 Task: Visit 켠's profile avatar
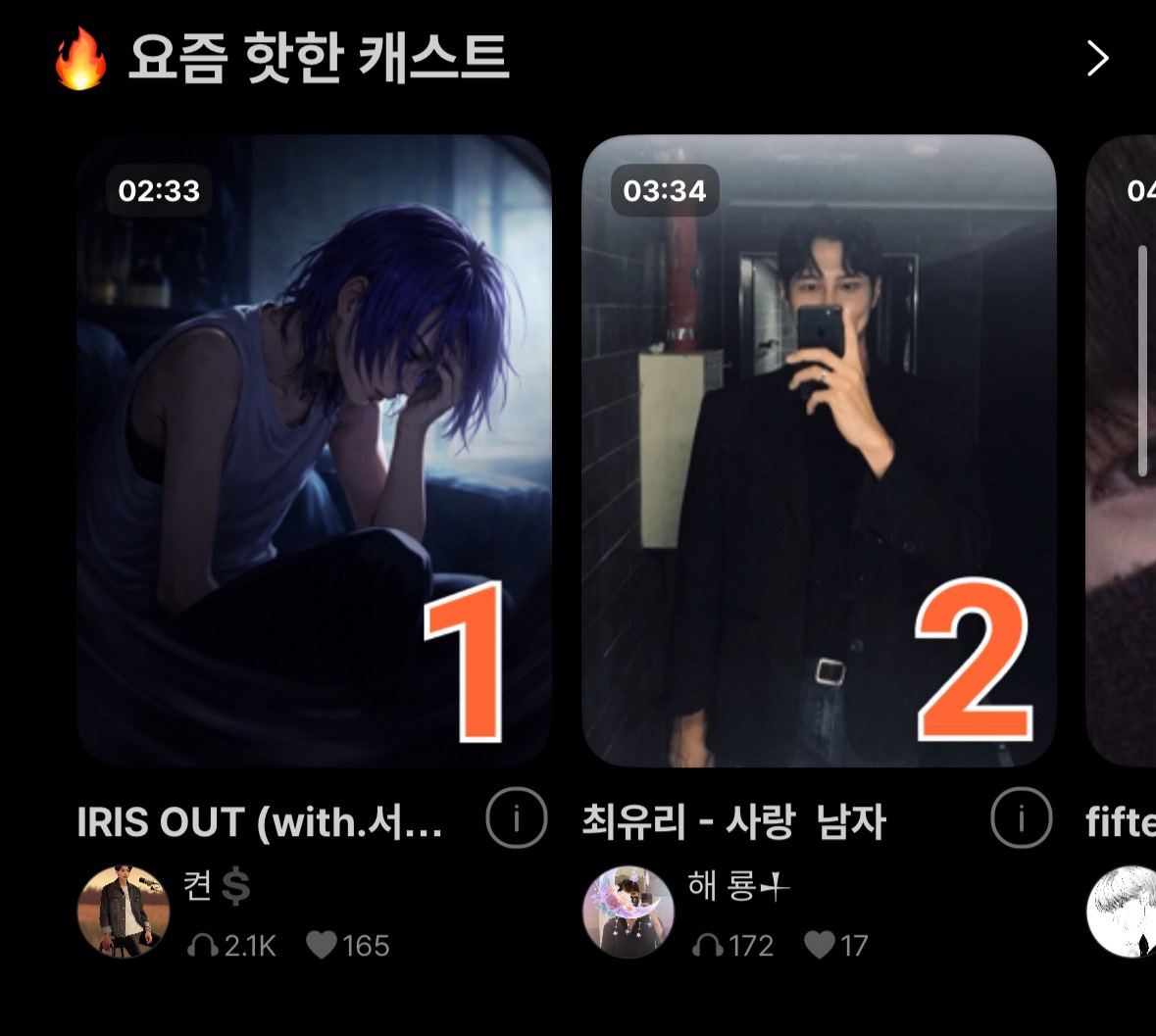124,911
